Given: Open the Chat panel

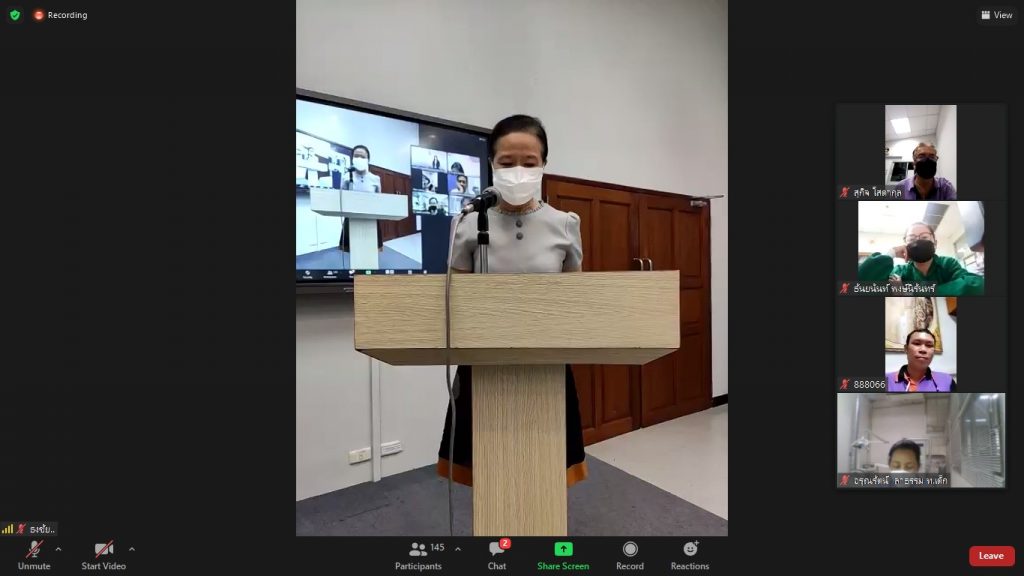Looking at the screenshot, I should tap(497, 555).
